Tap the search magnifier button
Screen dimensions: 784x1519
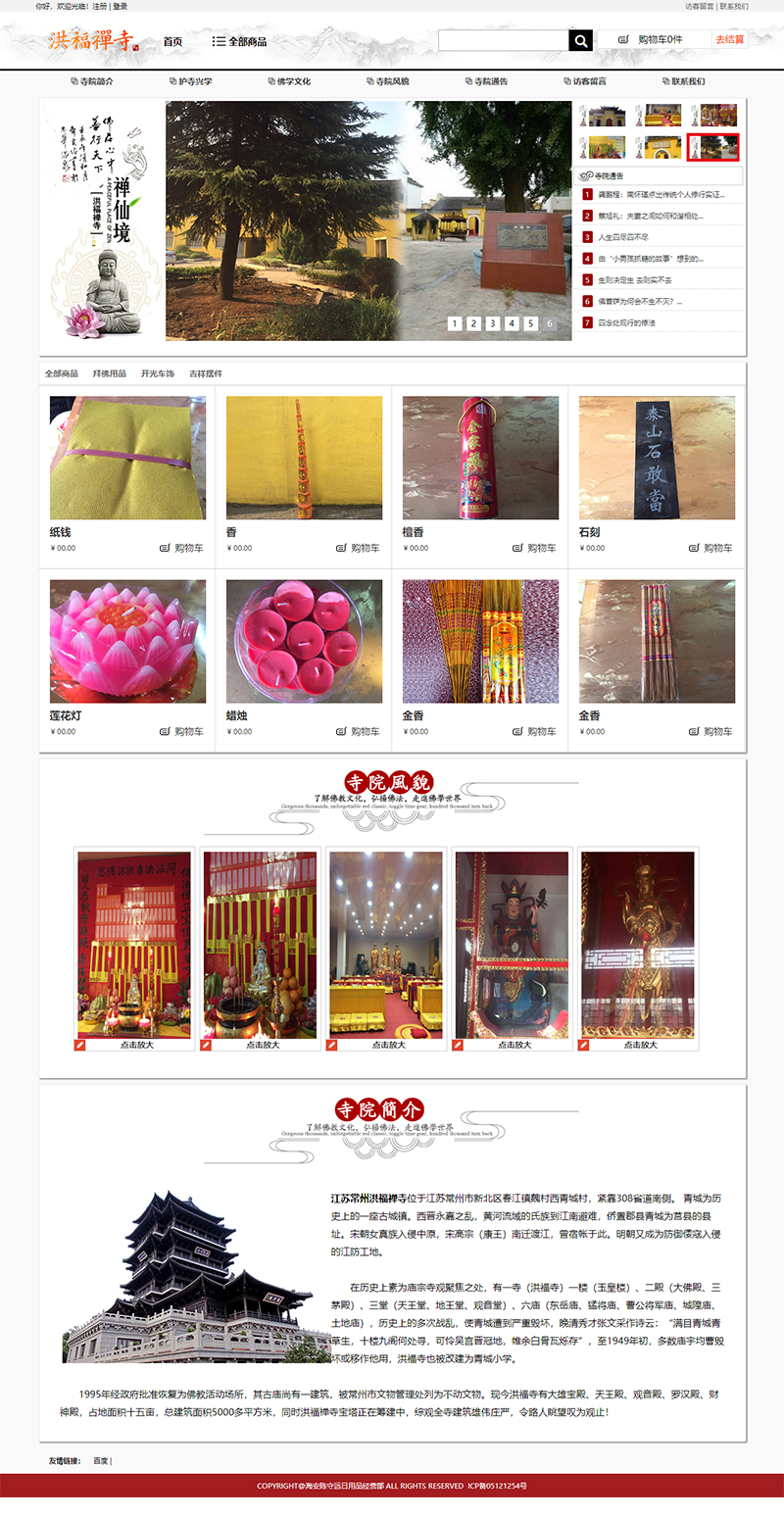pos(581,40)
